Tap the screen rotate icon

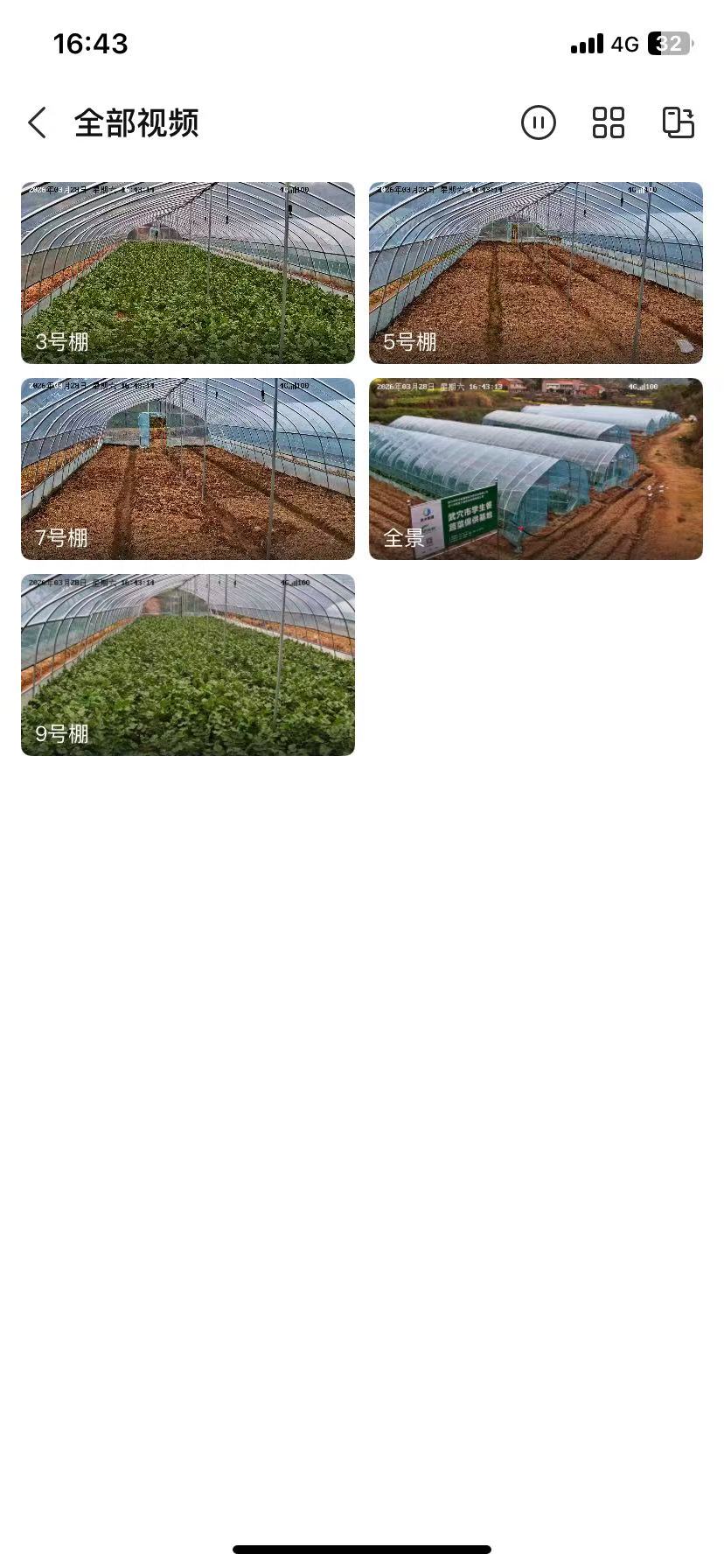pos(679,122)
